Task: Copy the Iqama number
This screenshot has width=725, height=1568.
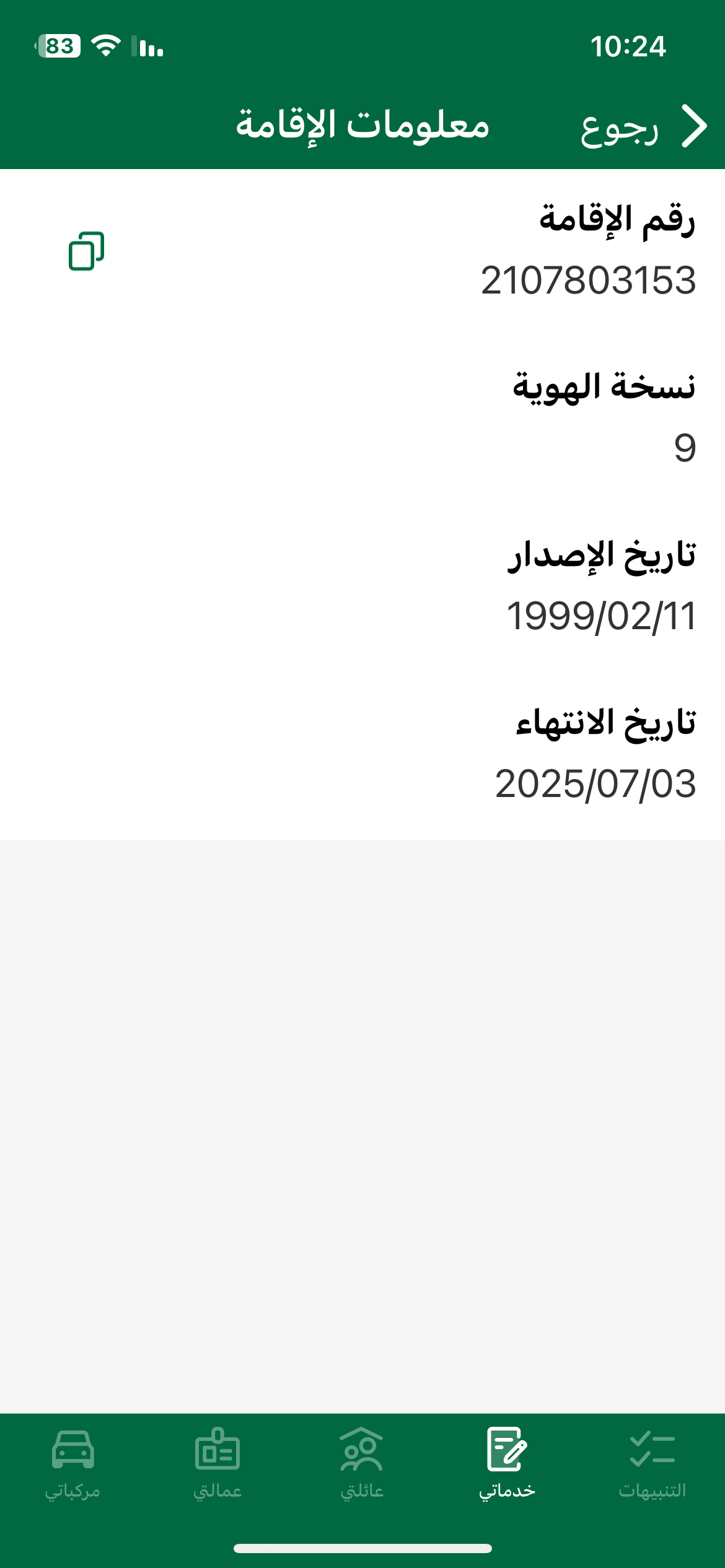Action: coord(86,251)
